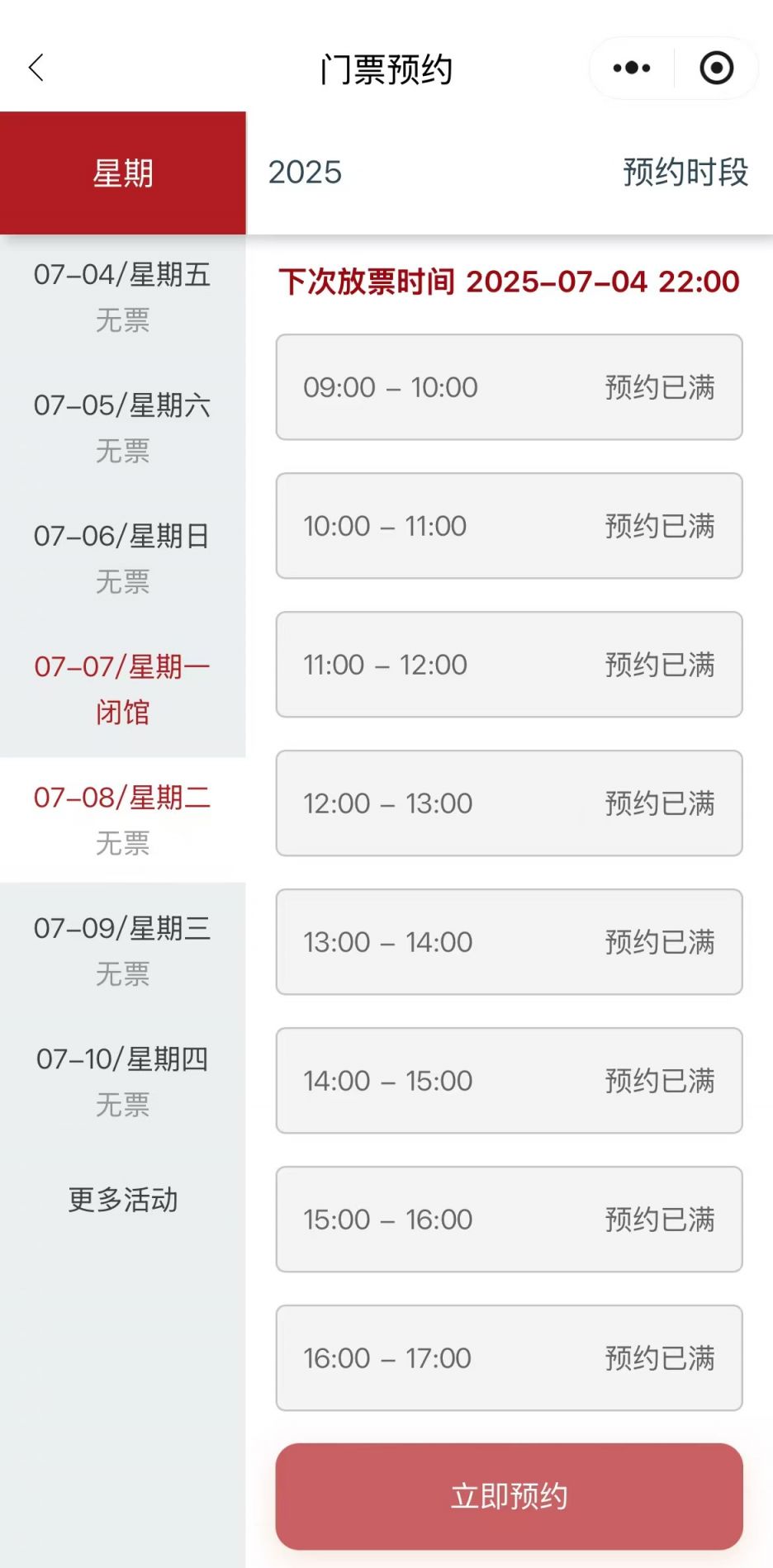Select the 07-09 Wednesday date
The image size is (773, 1568).
click(x=122, y=950)
